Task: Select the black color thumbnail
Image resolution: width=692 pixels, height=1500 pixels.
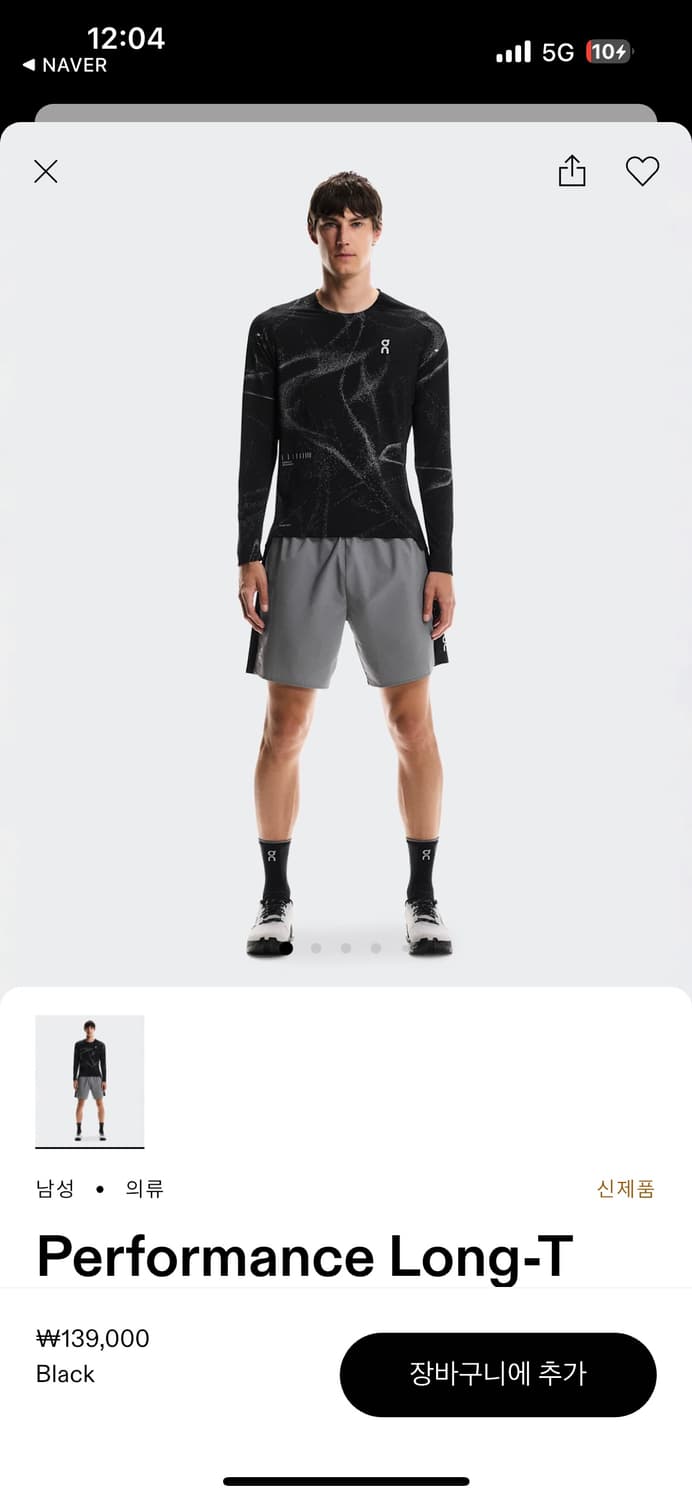Action: (x=90, y=1081)
